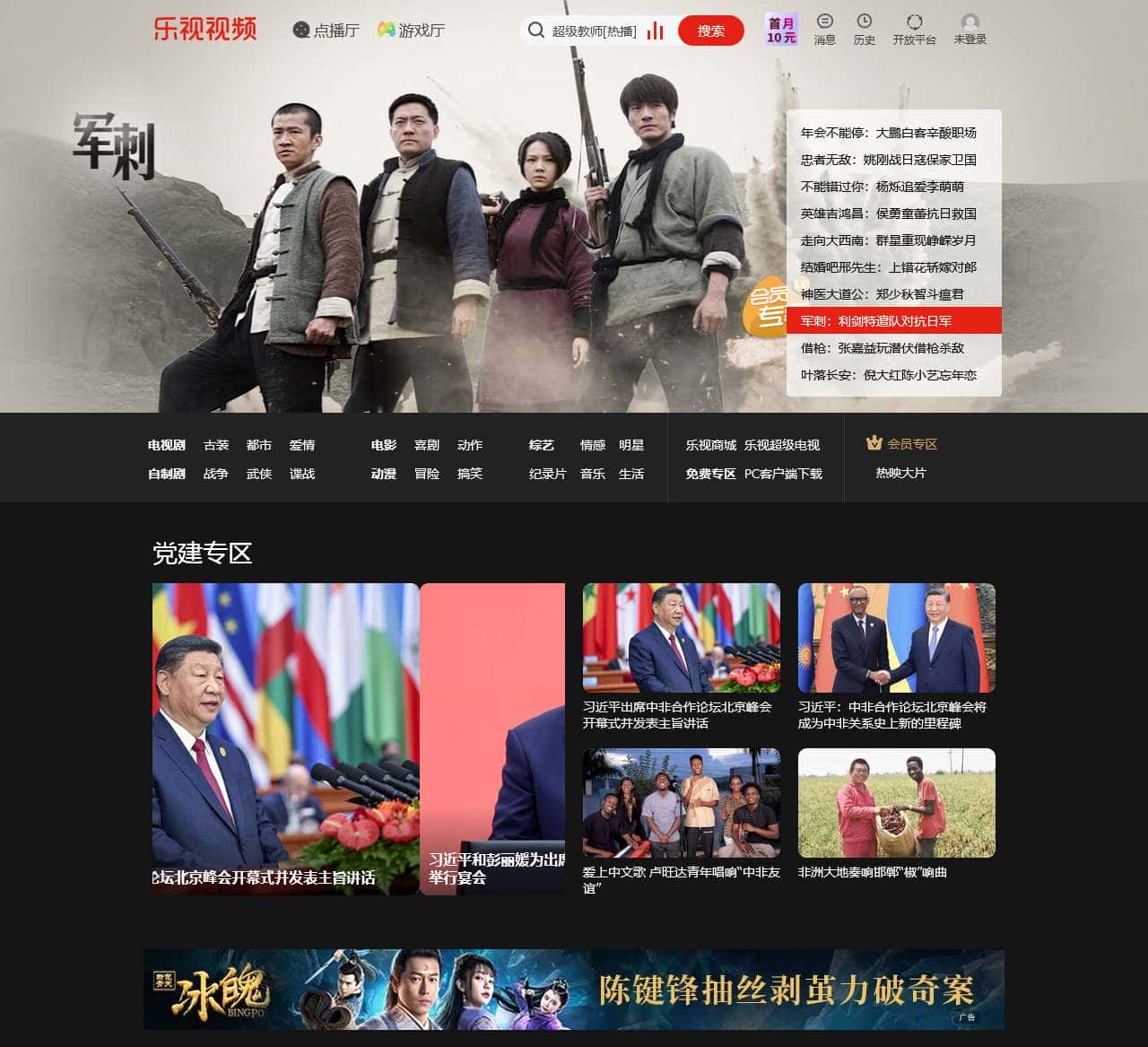Open the 游戏厅 section
This screenshot has width=1148, height=1047.
[x=411, y=31]
